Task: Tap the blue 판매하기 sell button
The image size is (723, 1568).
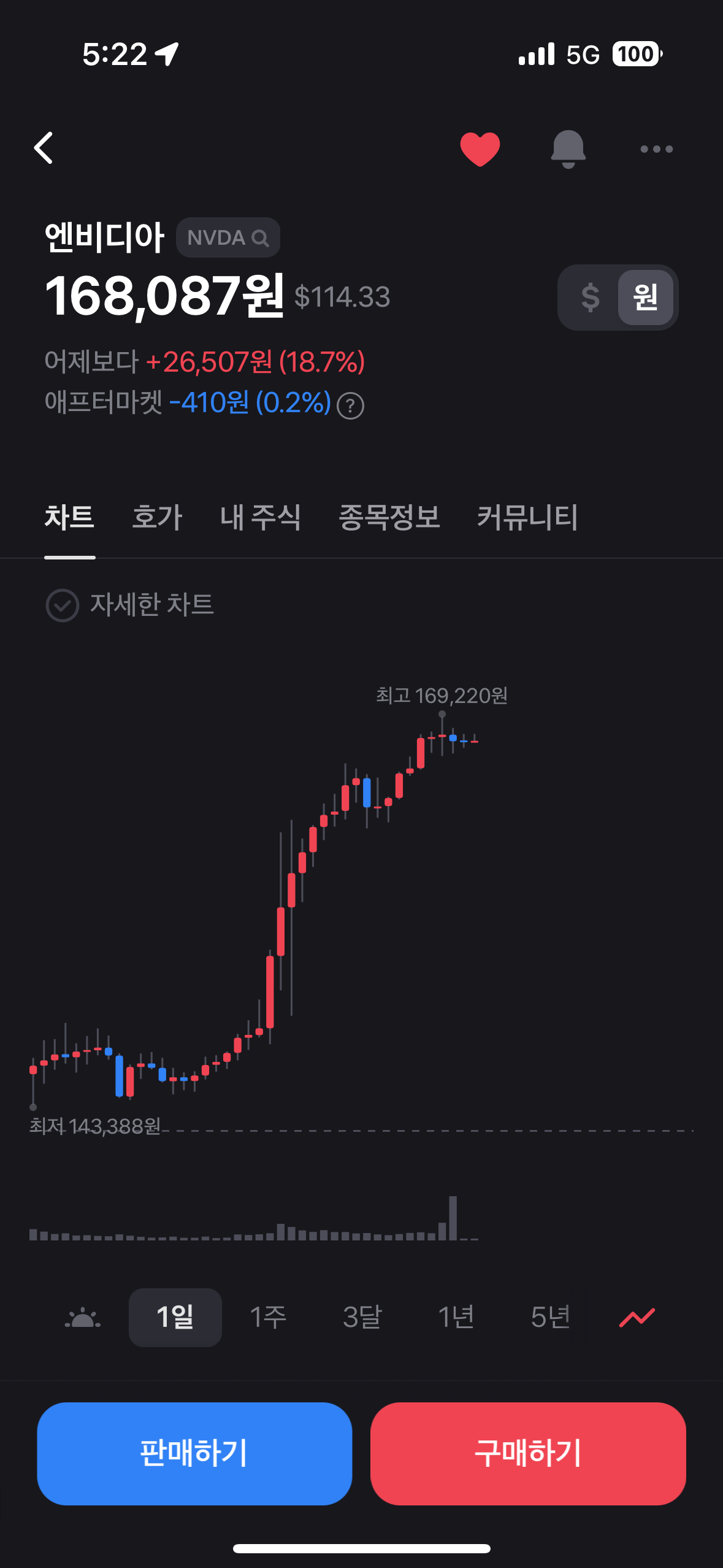Action: (194, 1453)
